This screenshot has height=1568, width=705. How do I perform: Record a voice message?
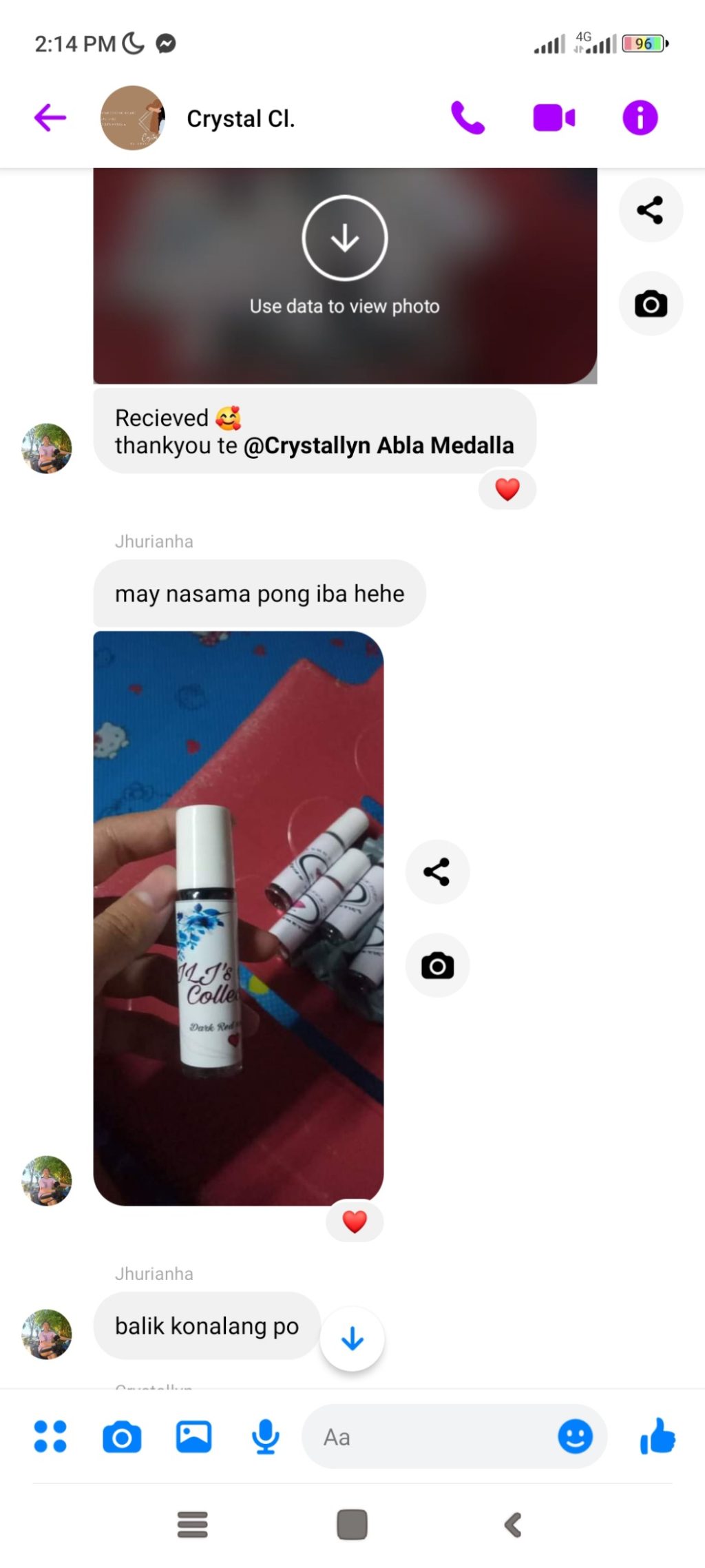(x=265, y=1436)
